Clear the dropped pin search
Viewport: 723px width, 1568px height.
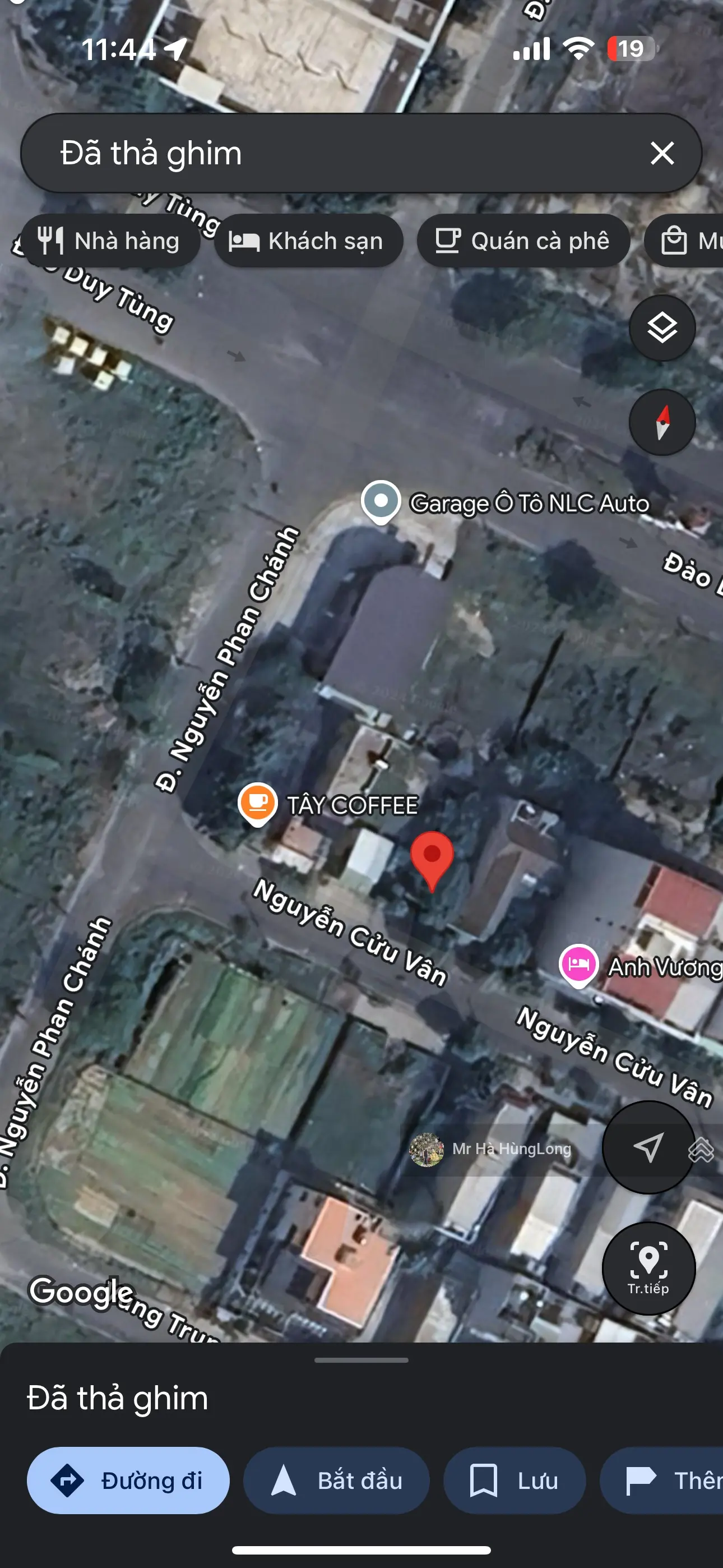[x=661, y=153]
